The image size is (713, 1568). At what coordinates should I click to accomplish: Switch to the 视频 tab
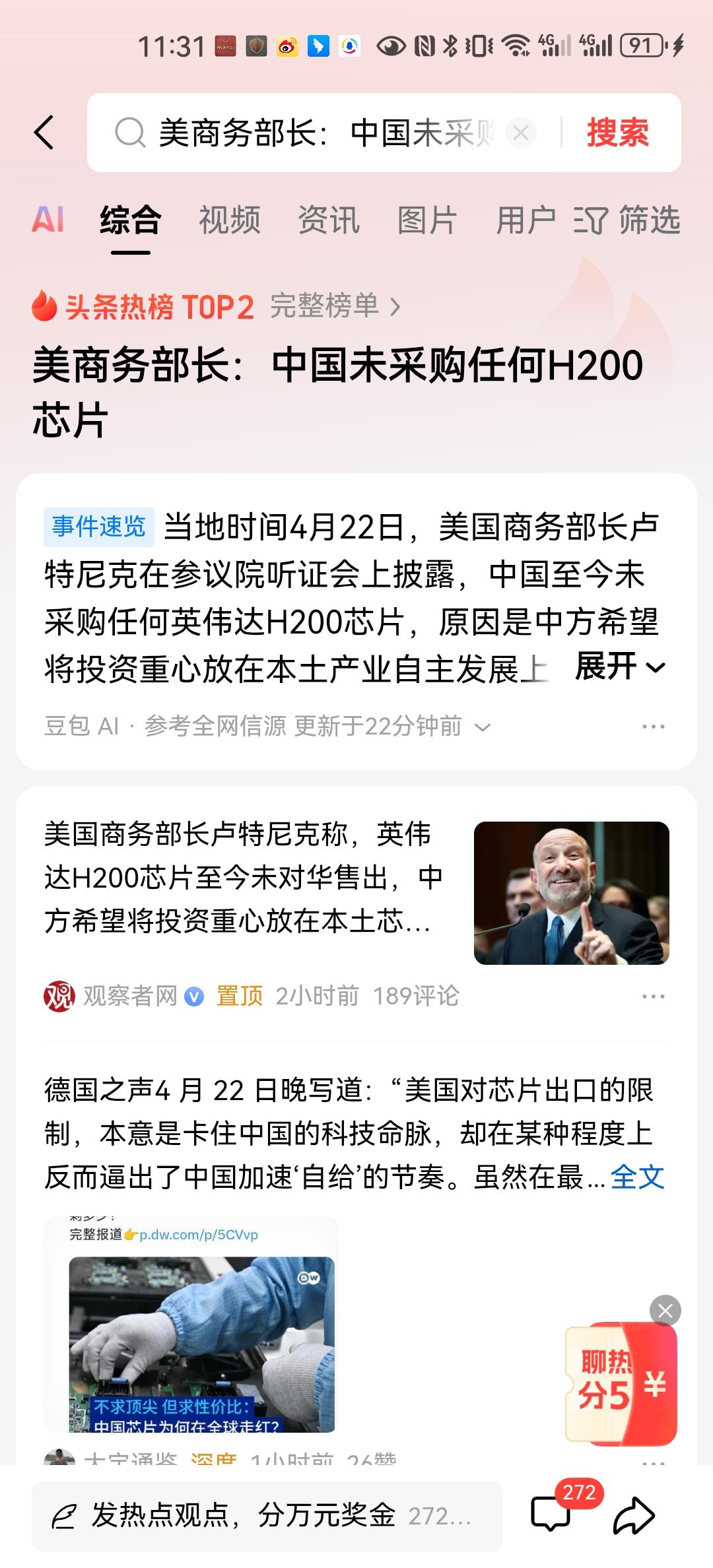click(x=230, y=220)
